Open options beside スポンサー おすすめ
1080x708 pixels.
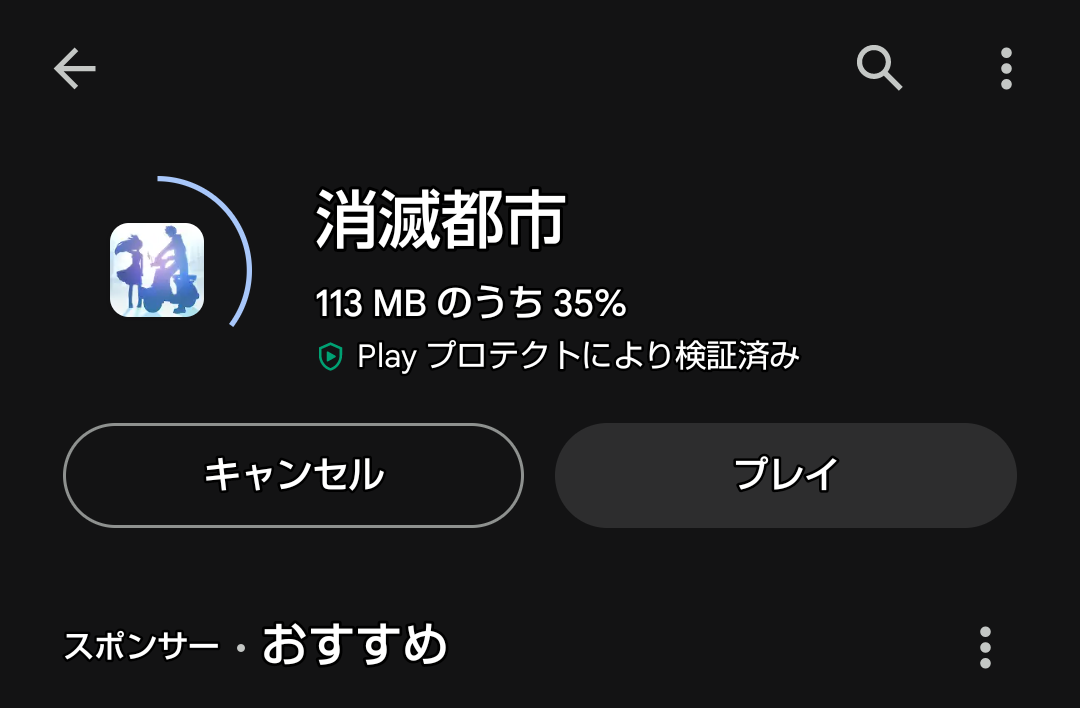985,647
